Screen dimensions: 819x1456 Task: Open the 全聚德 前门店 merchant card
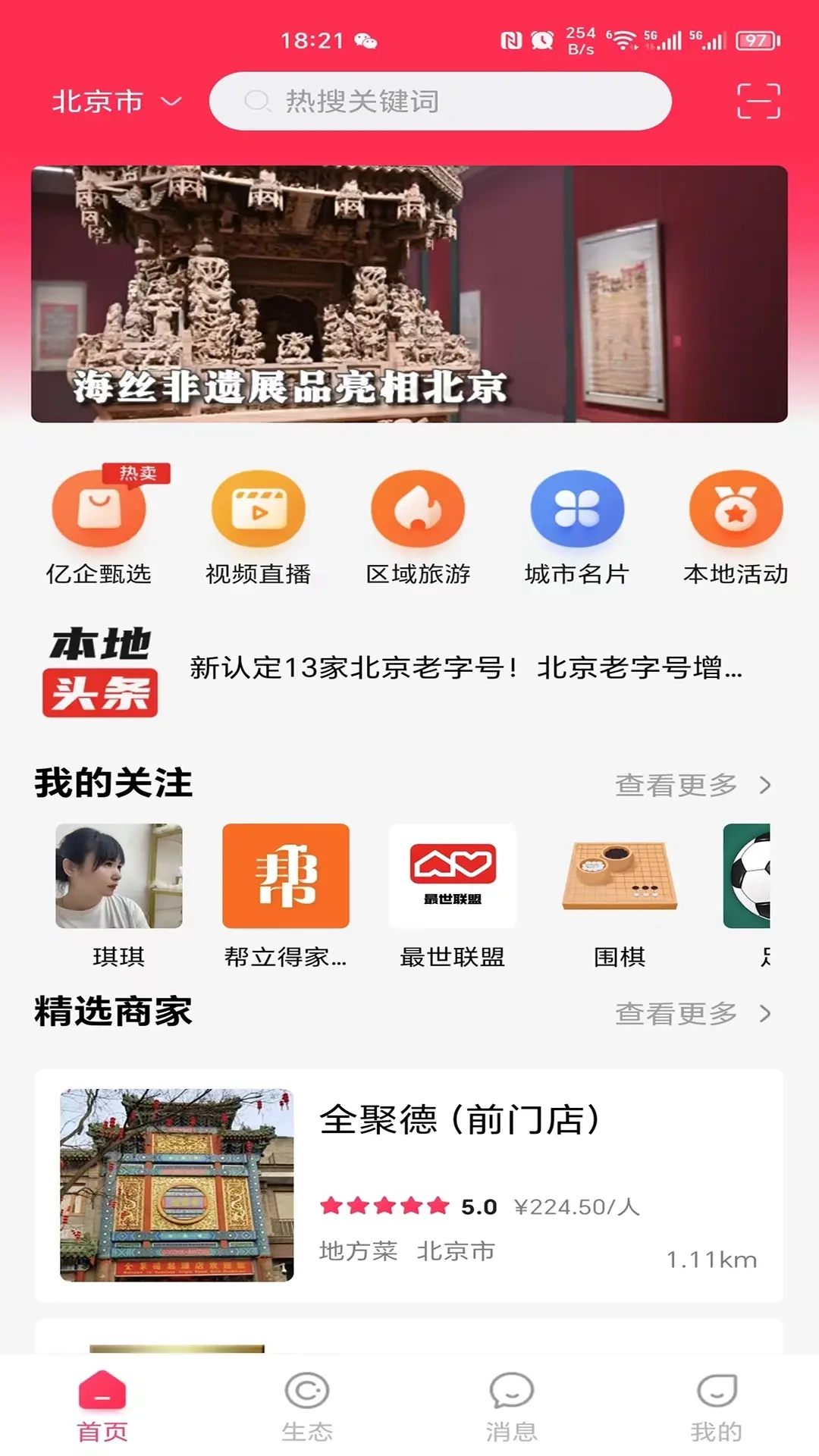[409, 1185]
